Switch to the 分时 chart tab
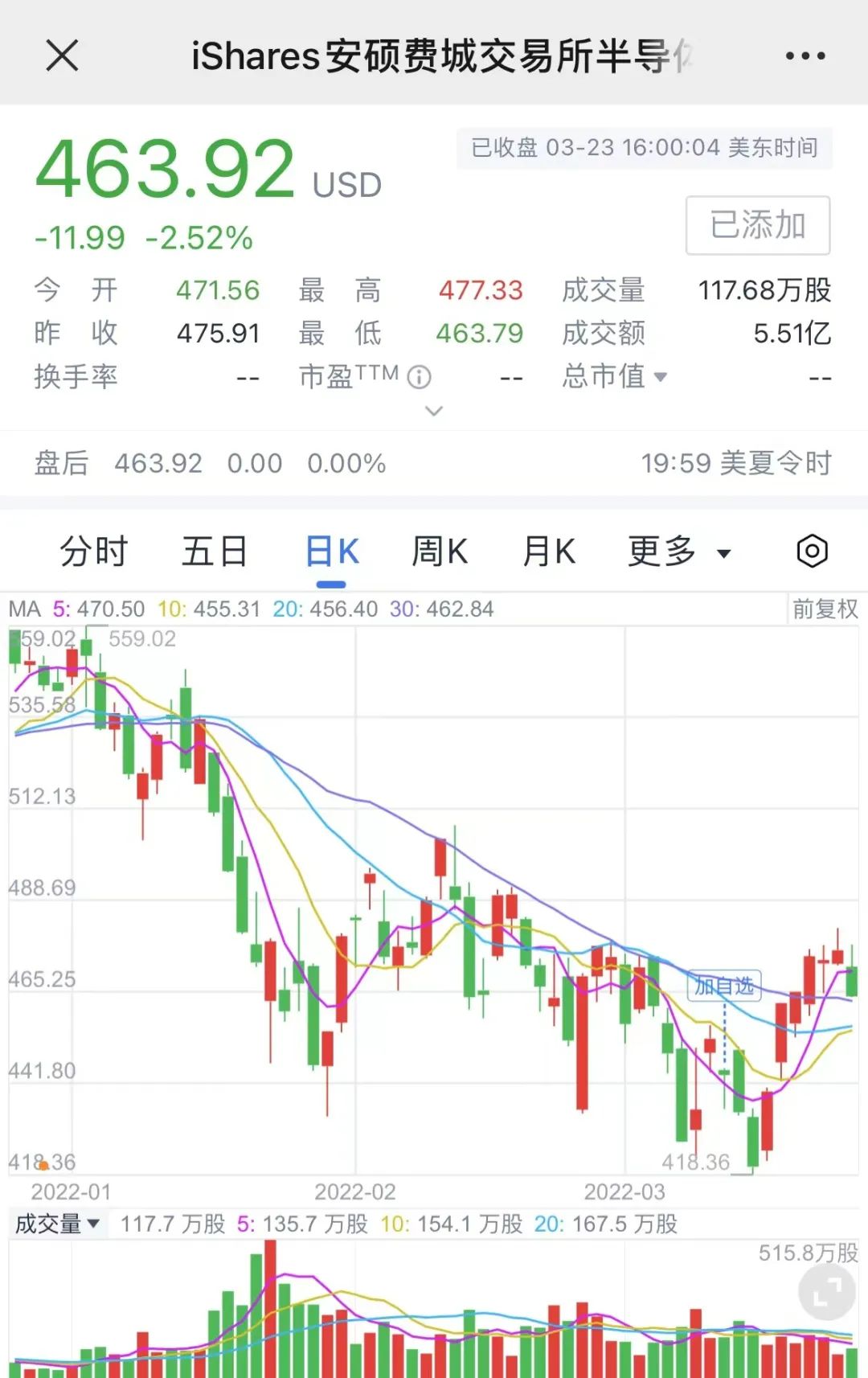Viewport: 868px width, 1378px height. click(x=94, y=552)
